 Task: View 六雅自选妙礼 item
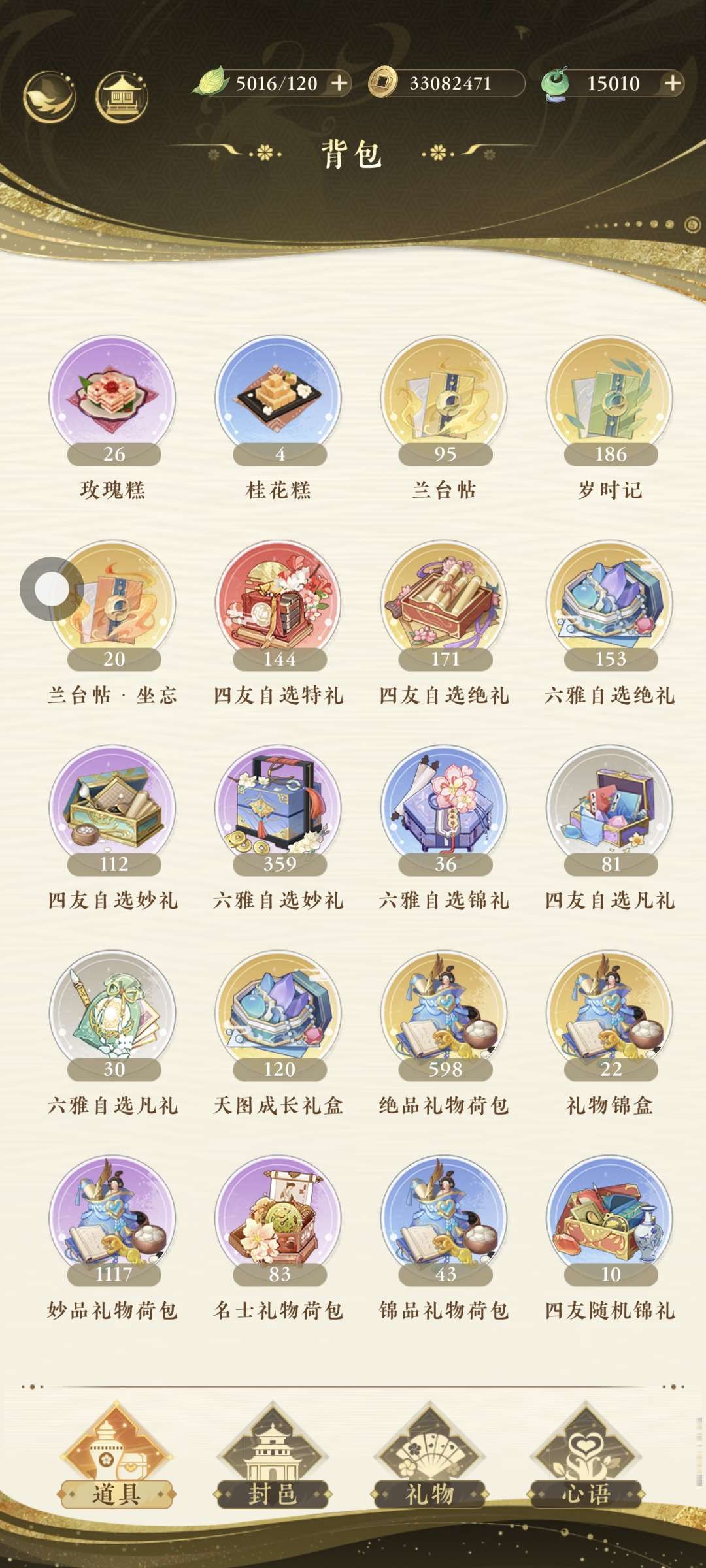click(279, 809)
